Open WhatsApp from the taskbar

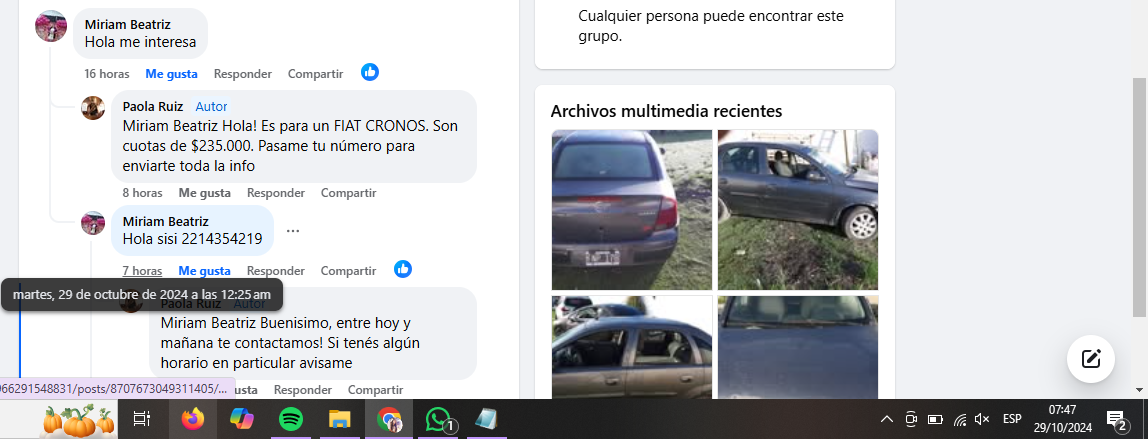[x=438, y=419]
